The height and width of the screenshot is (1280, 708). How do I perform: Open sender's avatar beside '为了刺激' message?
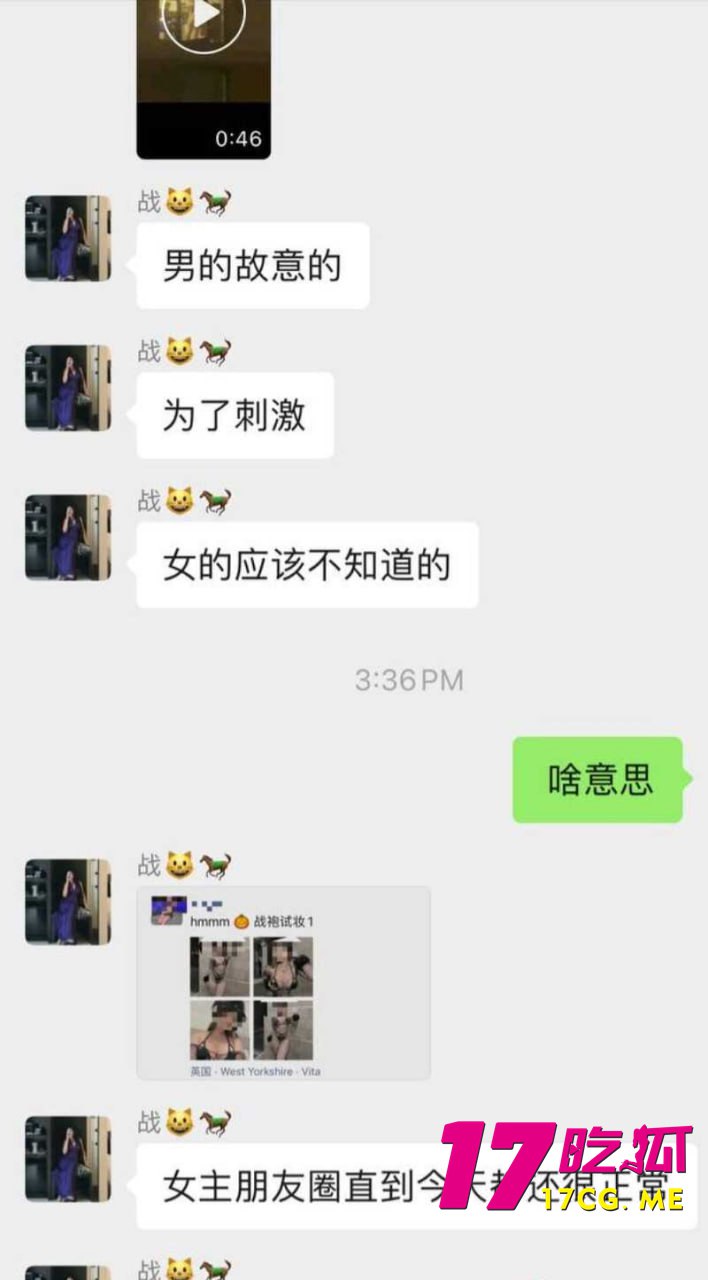(68, 388)
